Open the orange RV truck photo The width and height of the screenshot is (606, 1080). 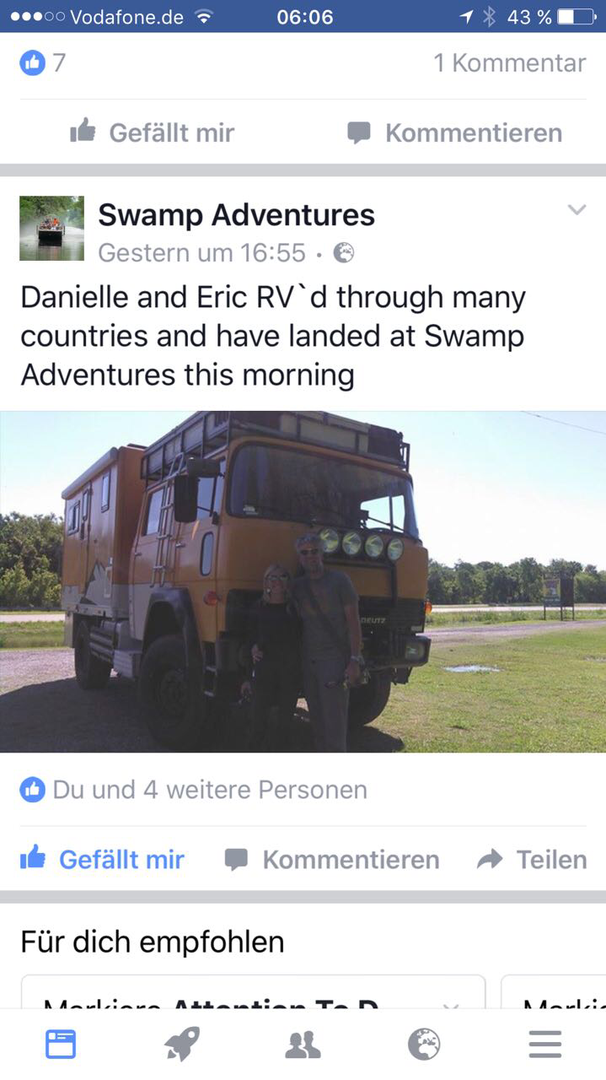point(303,581)
